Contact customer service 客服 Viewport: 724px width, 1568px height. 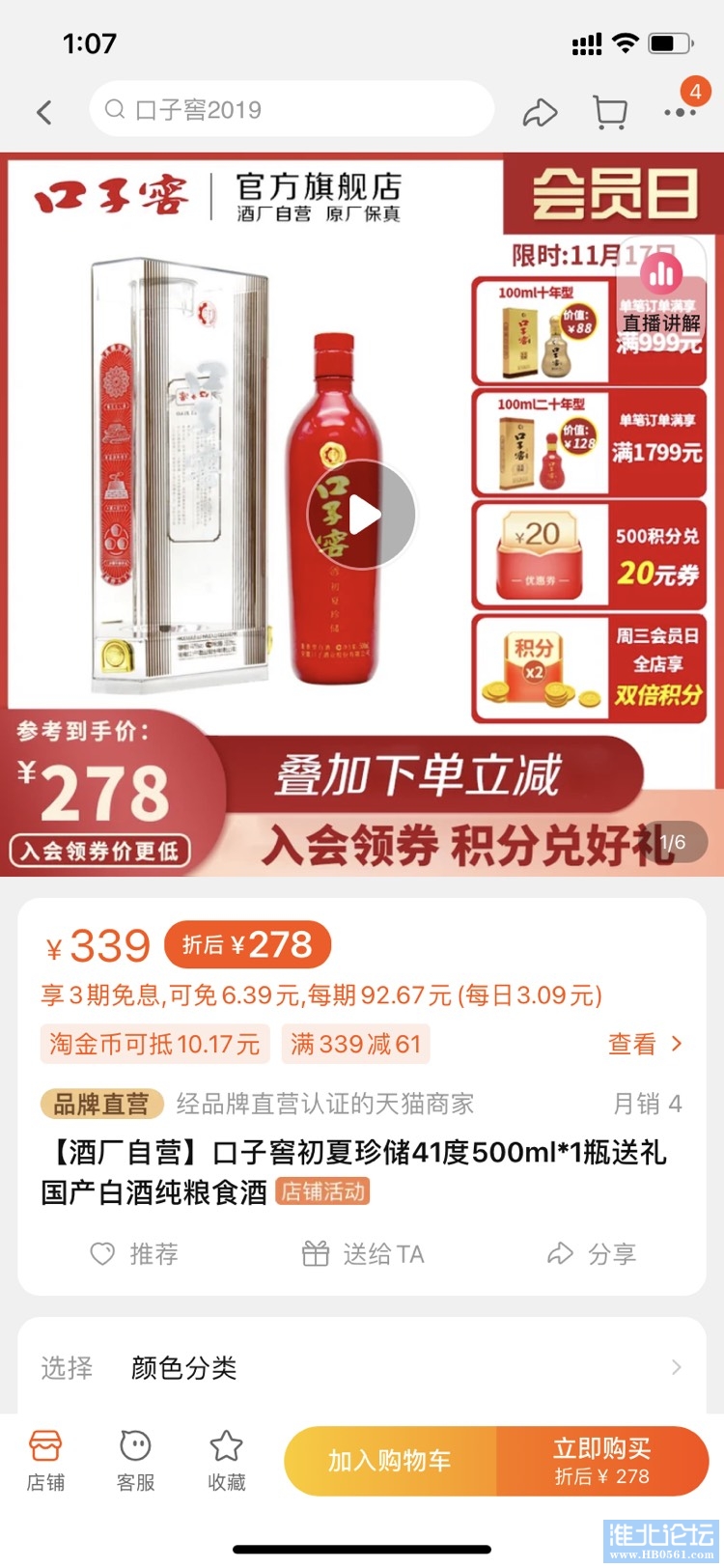tap(135, 1460)
